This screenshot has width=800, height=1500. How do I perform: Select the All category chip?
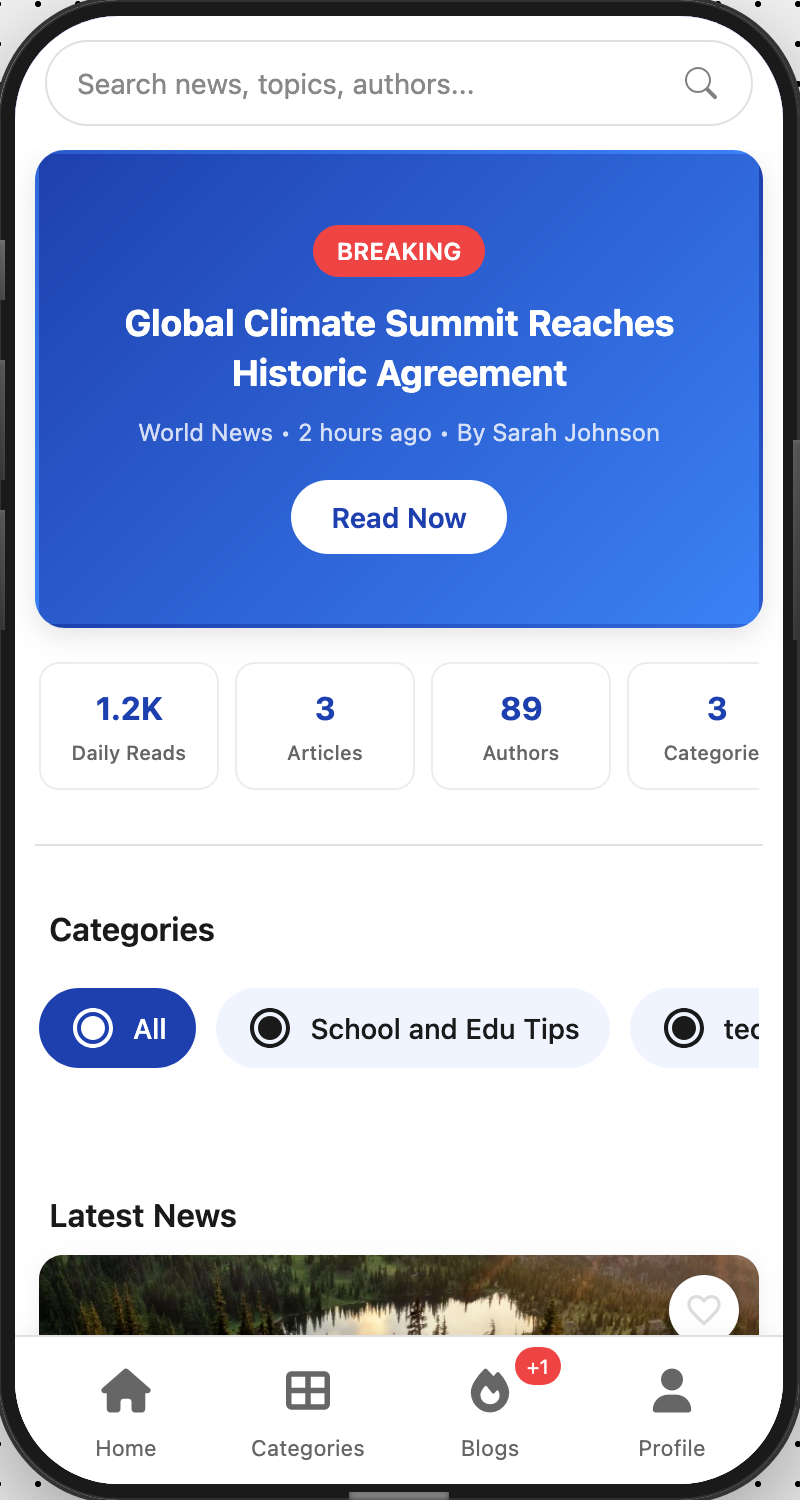117,1028
